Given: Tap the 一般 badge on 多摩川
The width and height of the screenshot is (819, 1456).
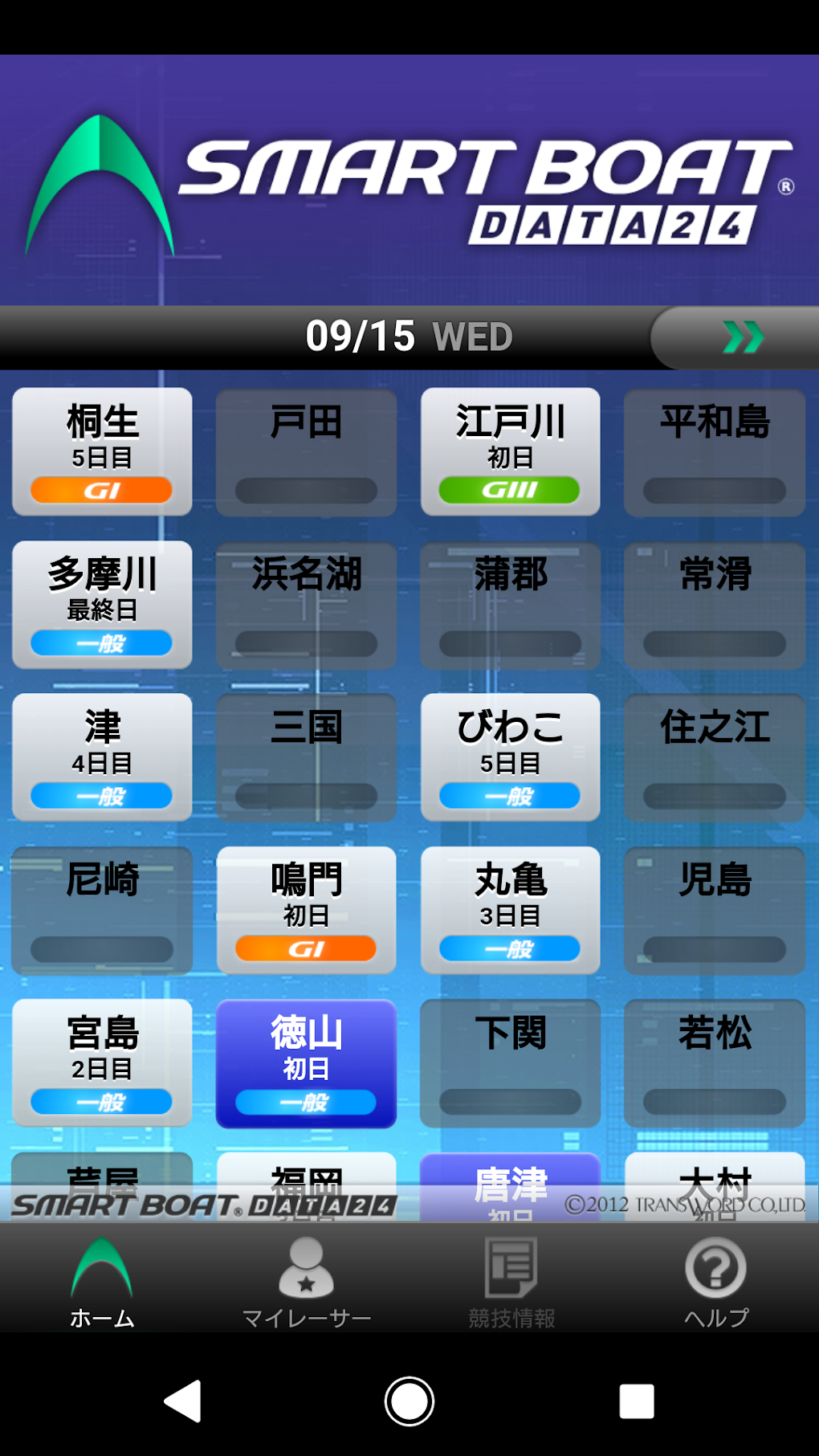Looking at the screenshot, I should (x=102, y=642).
